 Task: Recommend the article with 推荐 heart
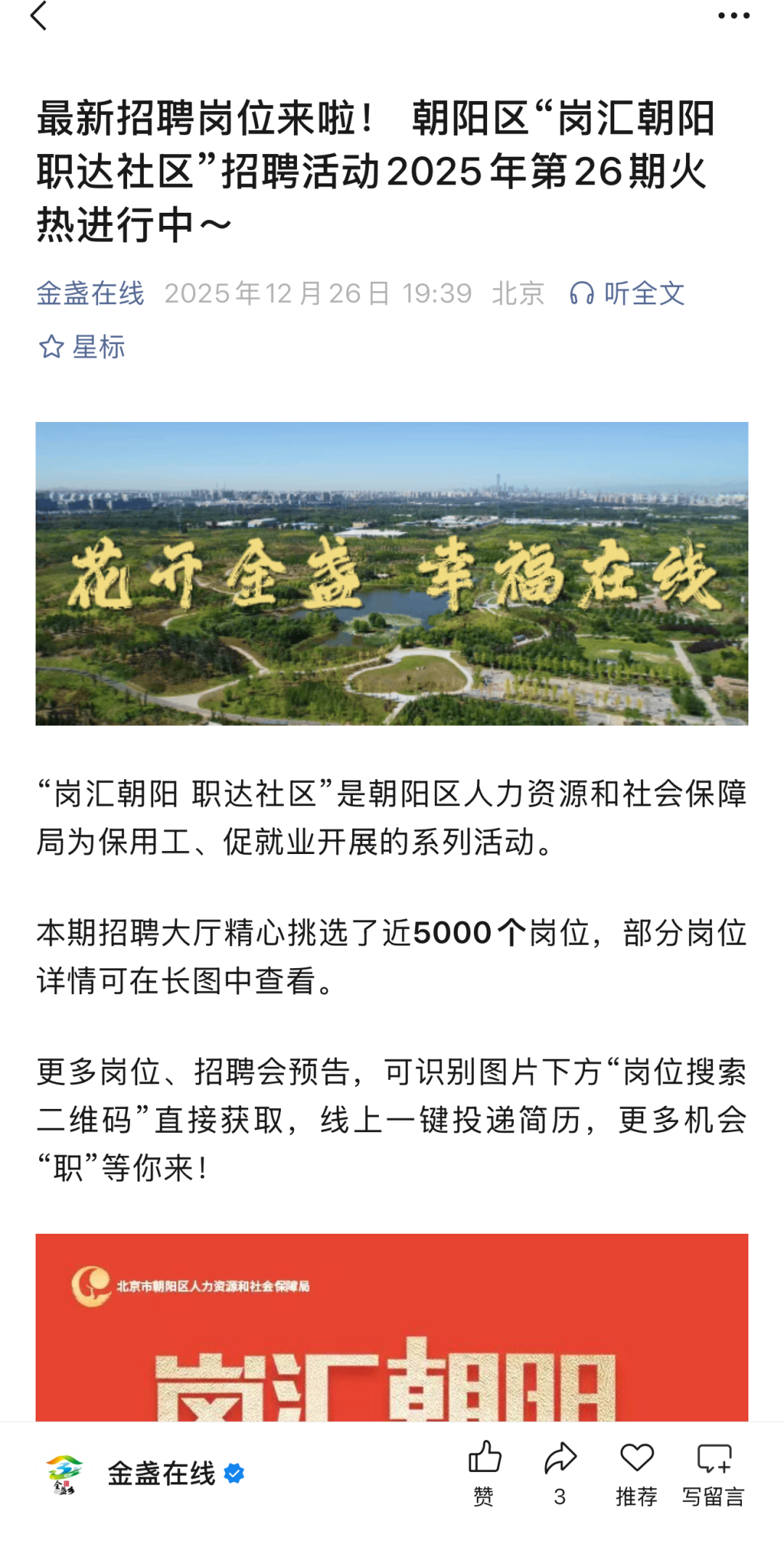(637, 1473)
